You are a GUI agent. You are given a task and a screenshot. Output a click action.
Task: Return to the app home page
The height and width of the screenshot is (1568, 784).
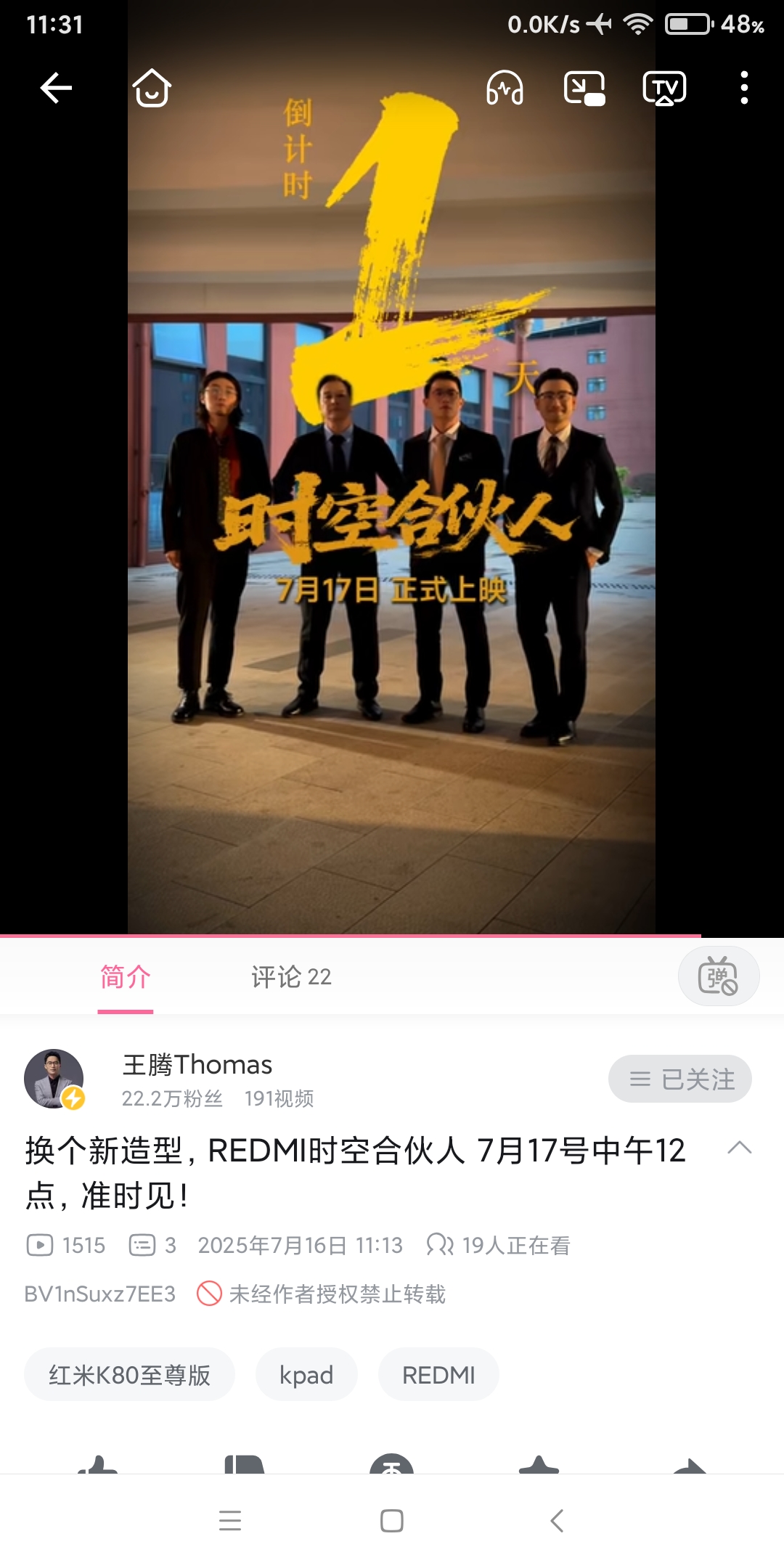coord(152,89)
